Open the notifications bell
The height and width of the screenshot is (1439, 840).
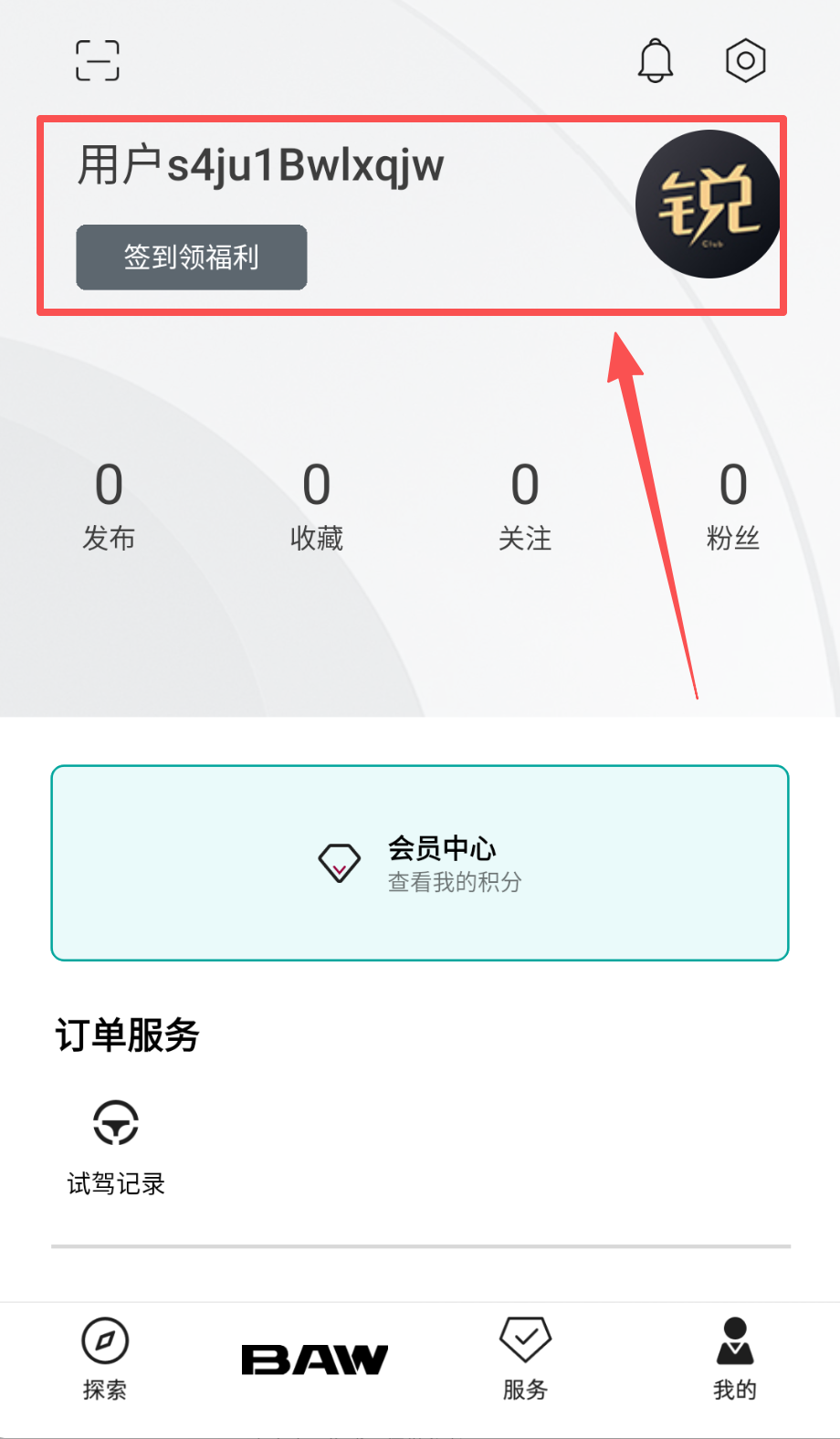655,61
